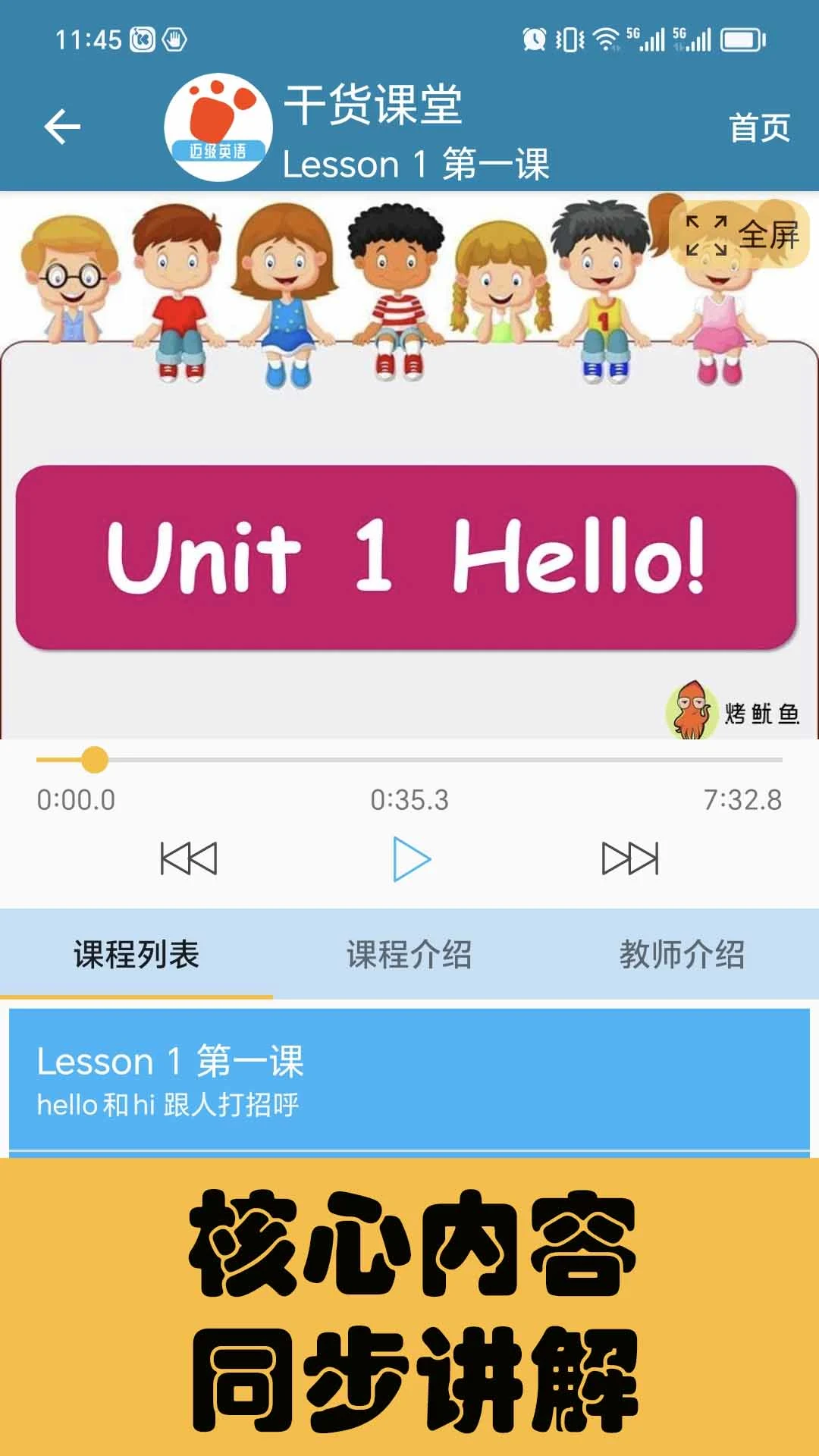This screenshot has width=819, height=1456.
Task: Switch to the 课程列表 tab
Action: coord(136,954)
